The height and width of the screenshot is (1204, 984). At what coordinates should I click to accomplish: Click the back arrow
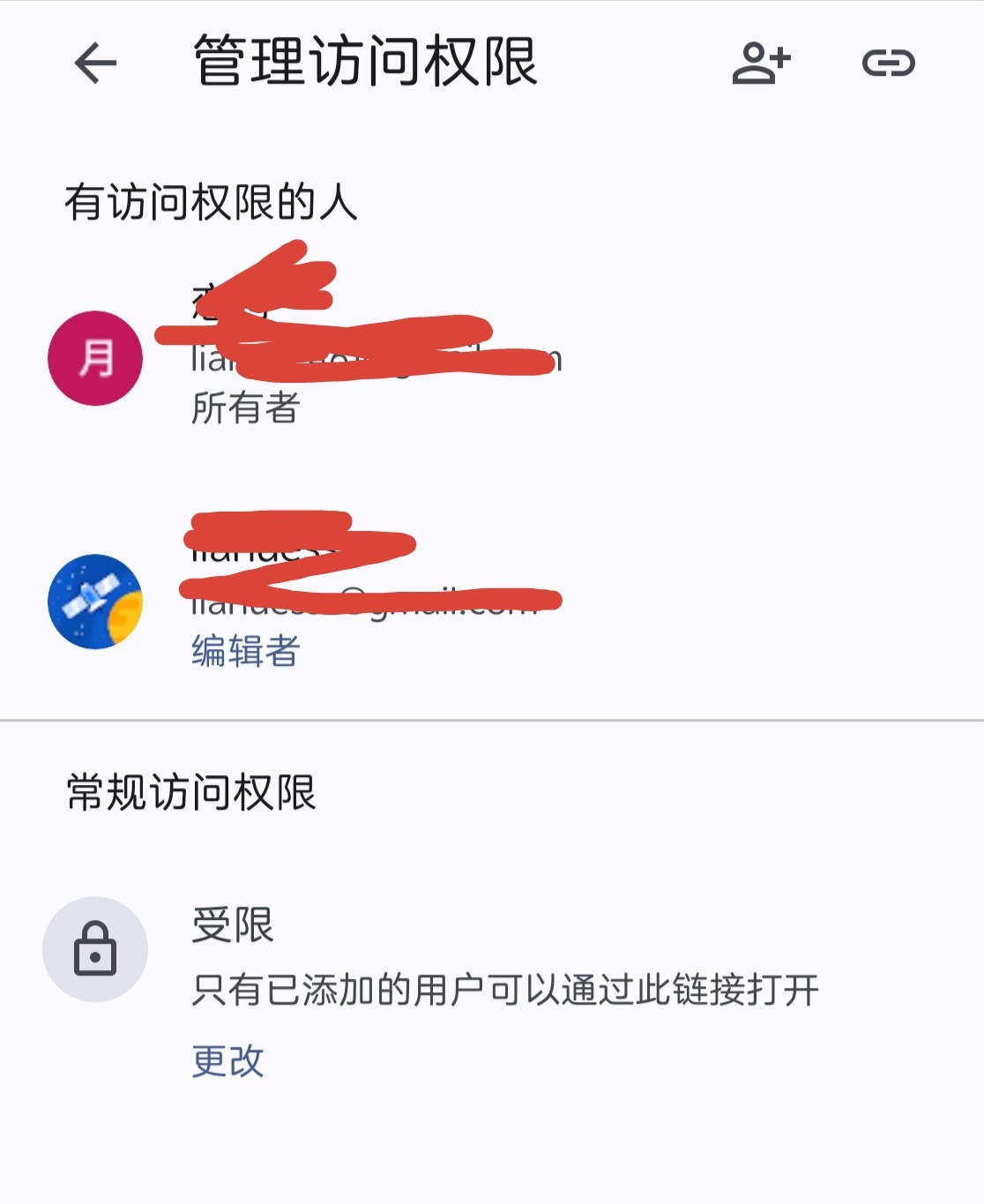[93, 63]
